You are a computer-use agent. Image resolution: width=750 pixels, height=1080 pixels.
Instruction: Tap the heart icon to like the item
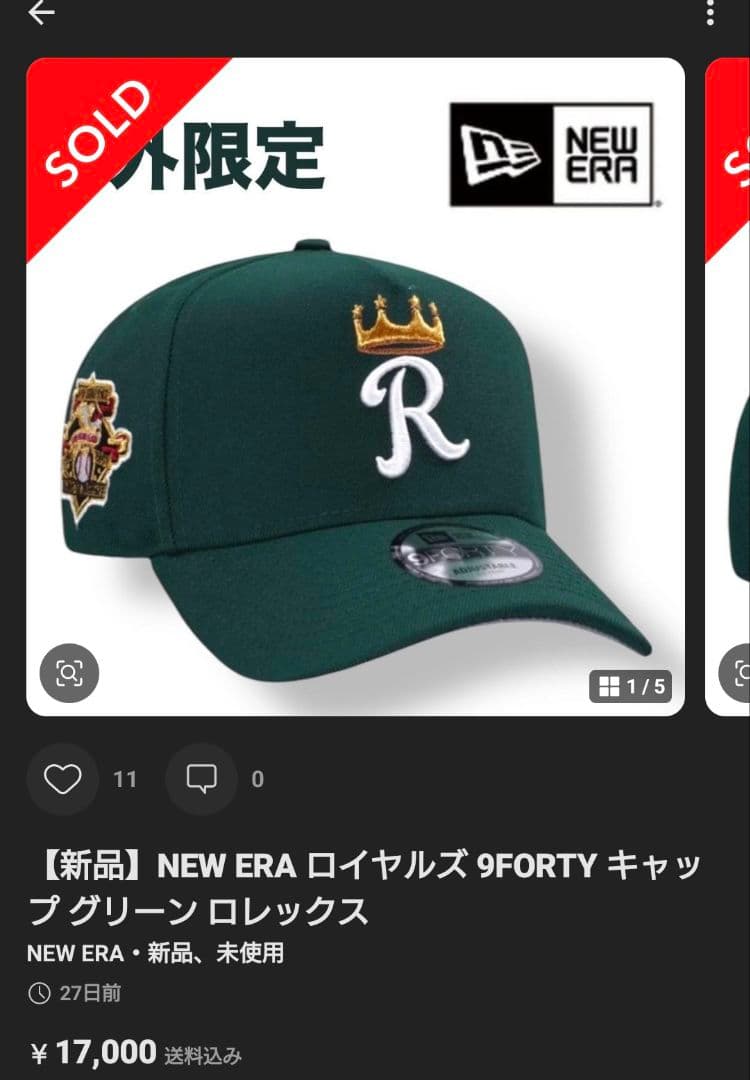[x=63, y=779]
